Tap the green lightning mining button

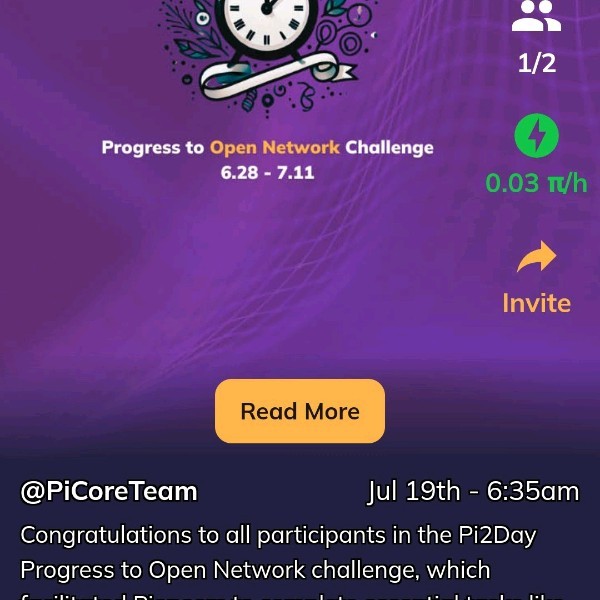[537, 136]
